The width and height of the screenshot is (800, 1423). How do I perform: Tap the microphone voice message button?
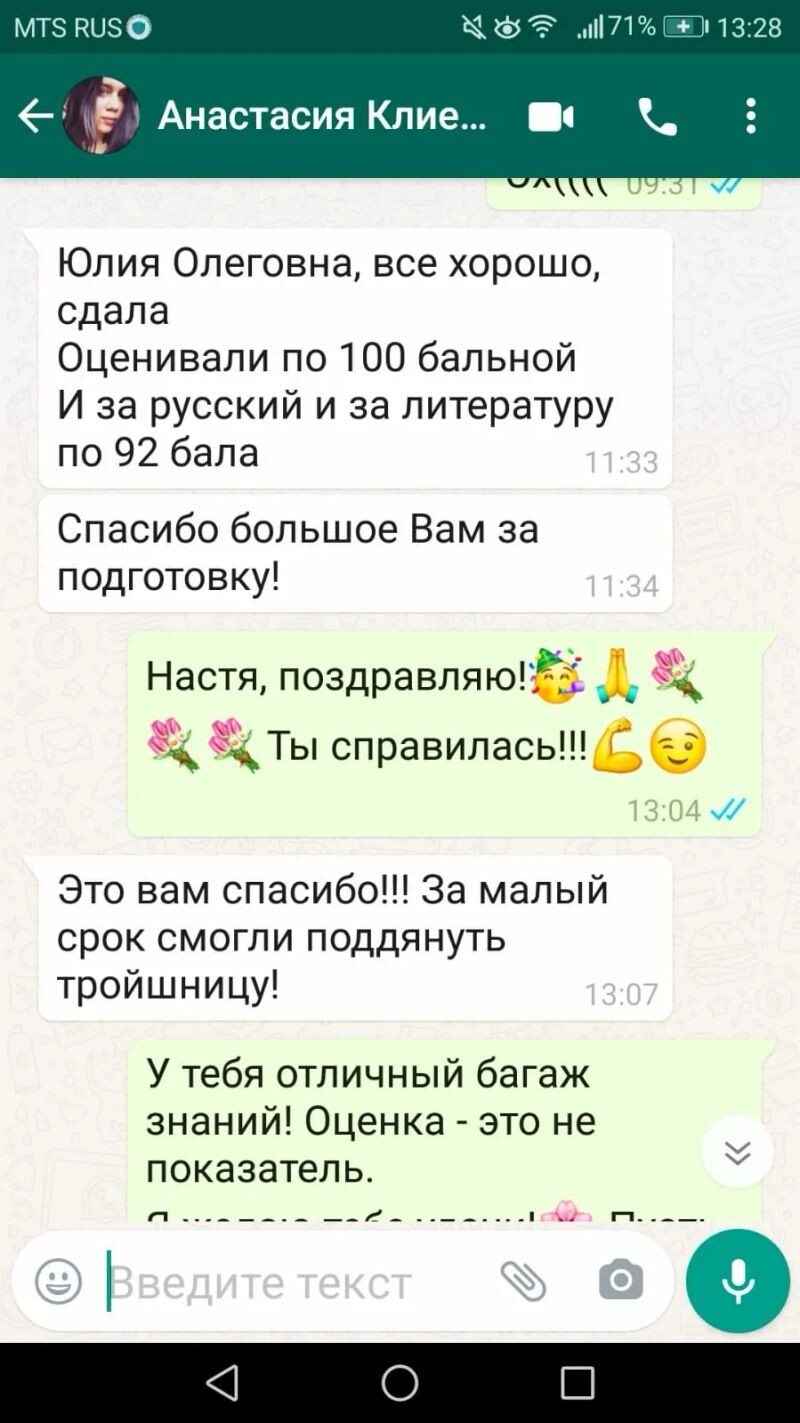(x=738, y=1281)
